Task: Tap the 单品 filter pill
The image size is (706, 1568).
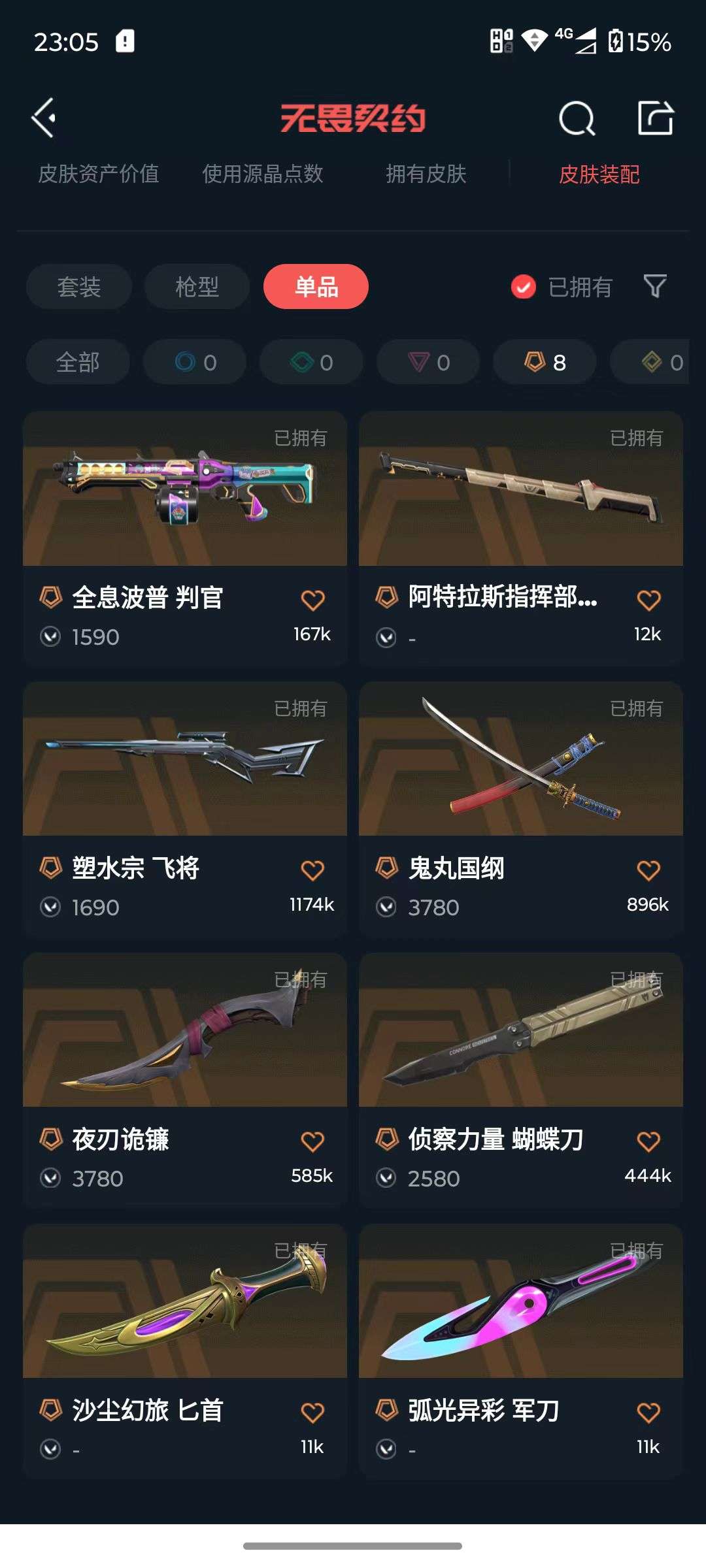Action: click(316, 287)
